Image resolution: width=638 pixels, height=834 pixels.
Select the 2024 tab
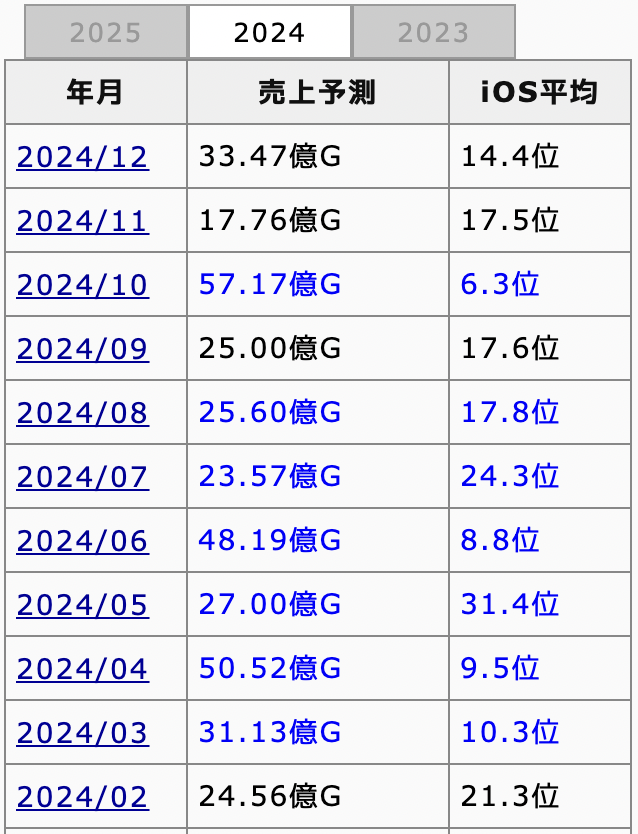[x=270, y=32]
